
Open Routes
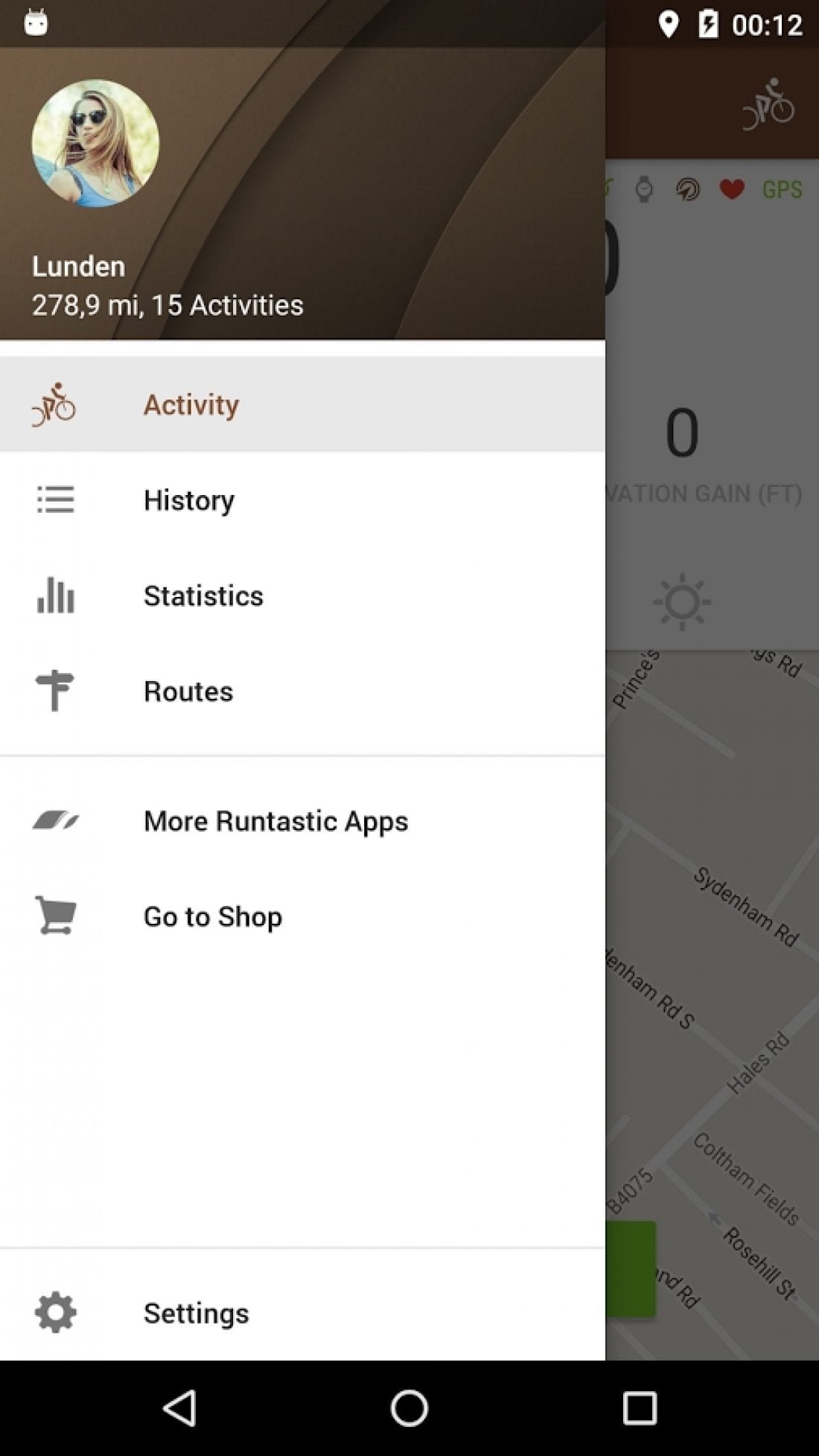tap(302, 692)
